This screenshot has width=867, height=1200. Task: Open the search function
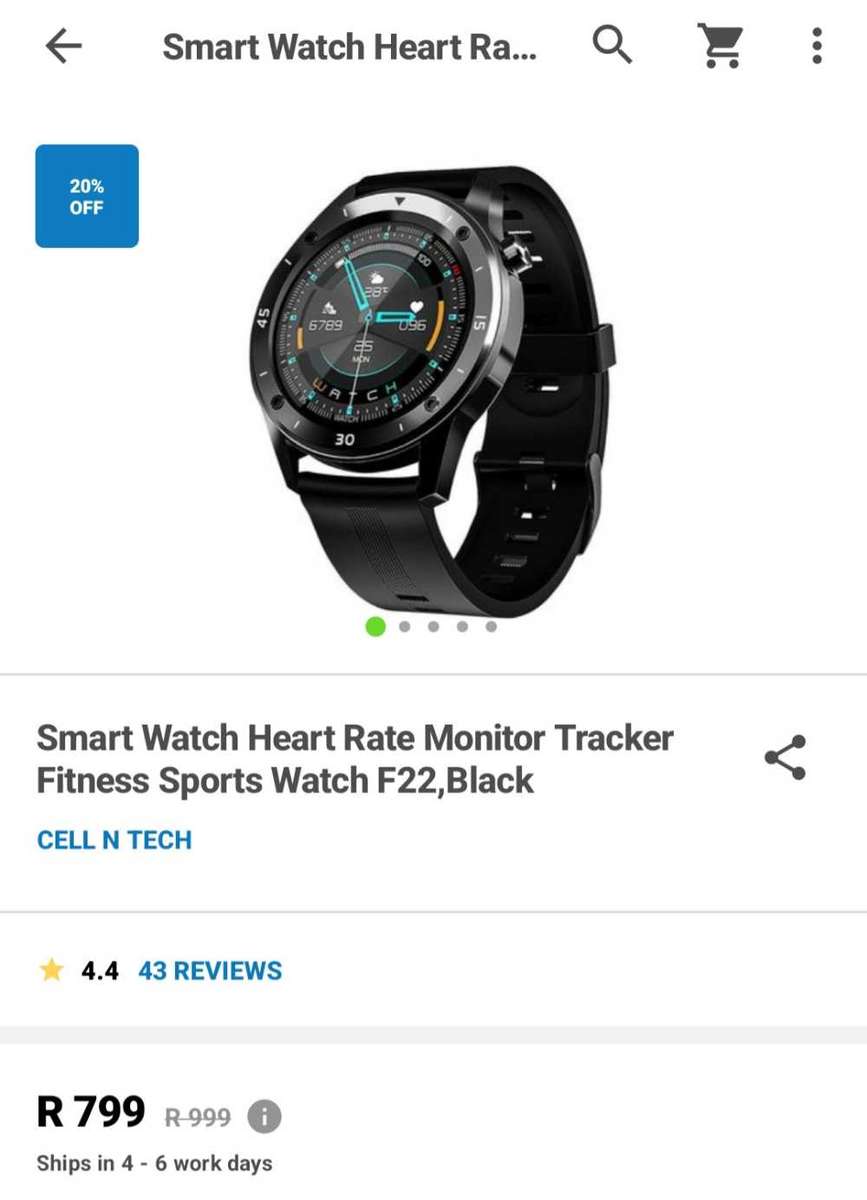point(613,45)
